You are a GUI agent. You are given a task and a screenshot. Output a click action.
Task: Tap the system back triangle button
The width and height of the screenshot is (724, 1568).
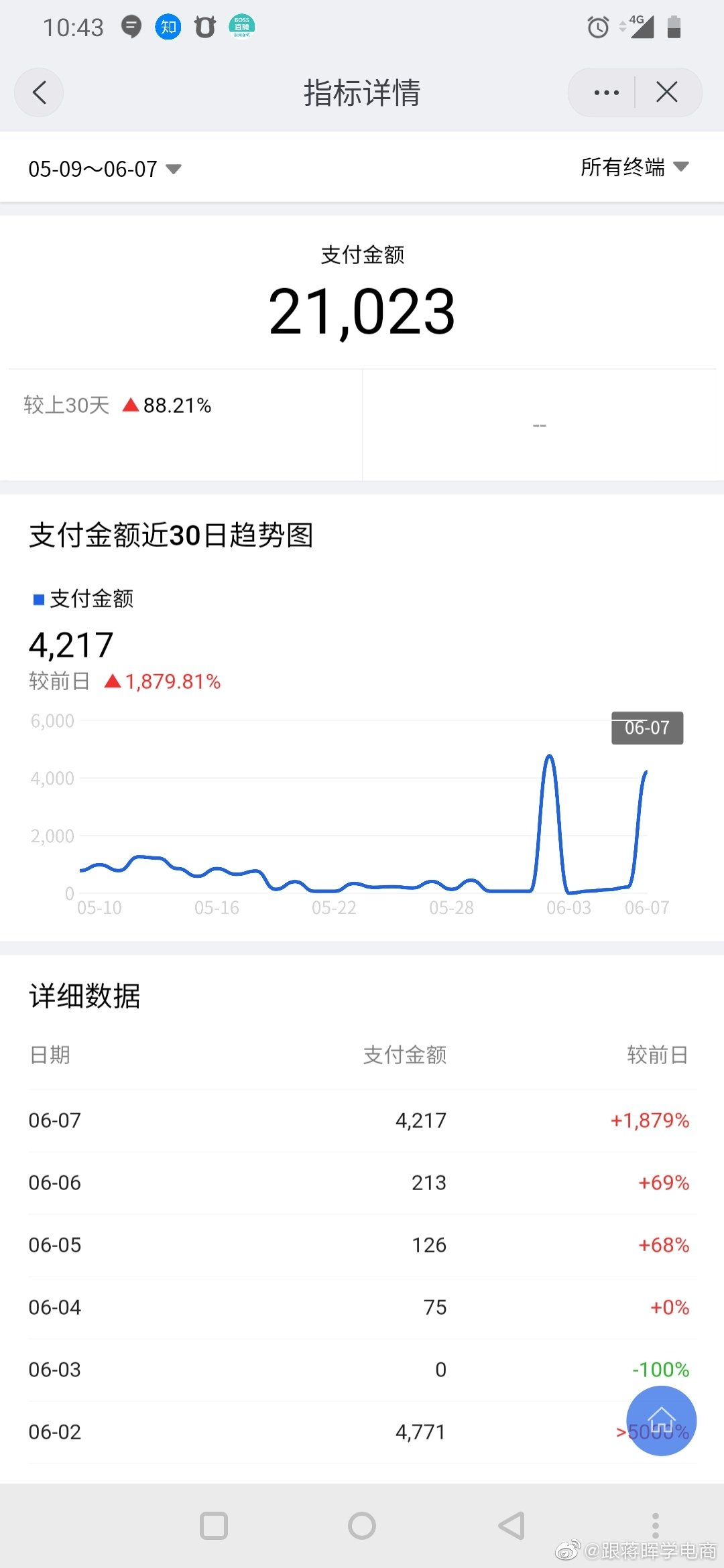click(511, 1526)
